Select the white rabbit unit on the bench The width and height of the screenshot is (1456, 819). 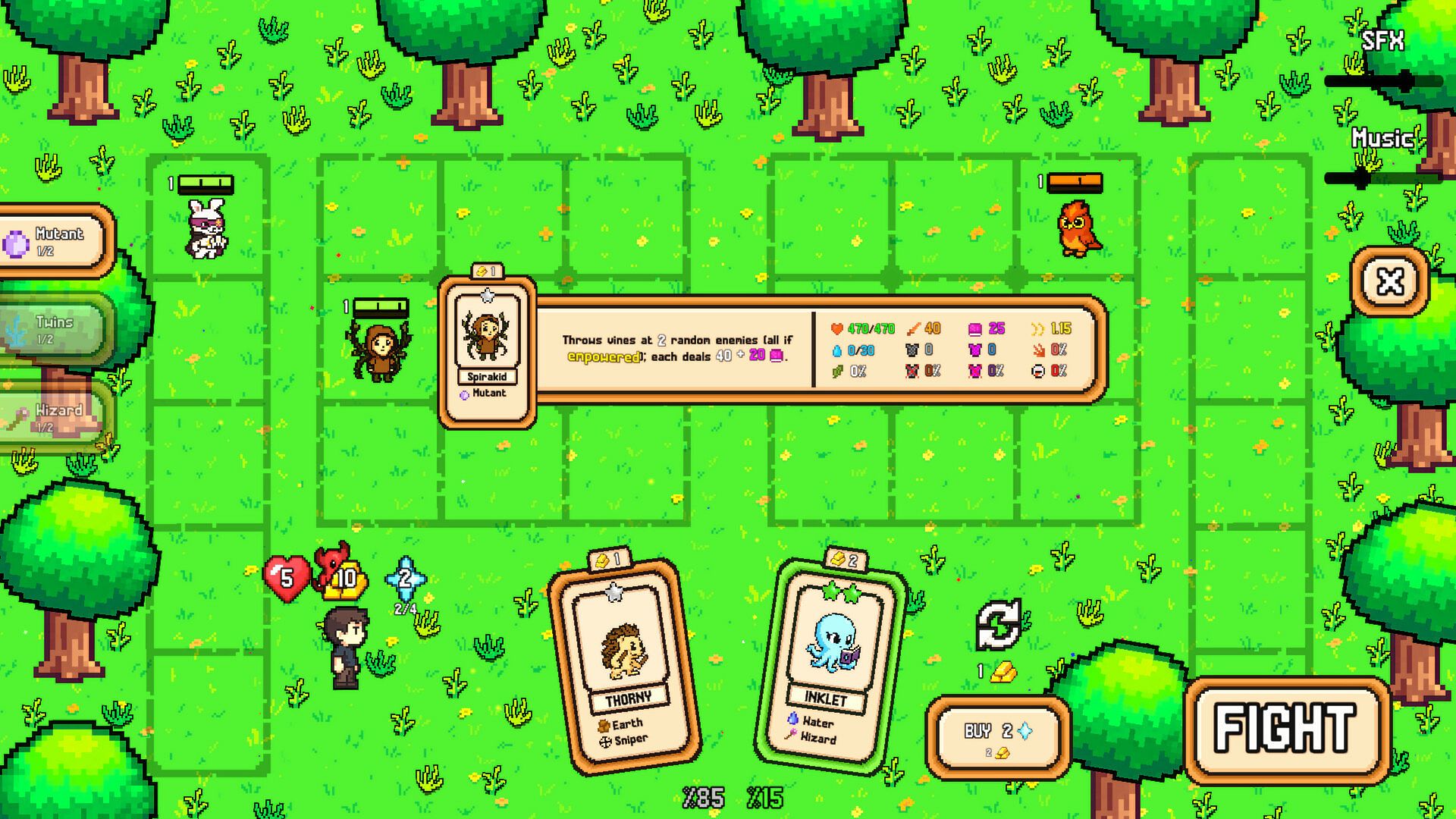coord(206,227)
